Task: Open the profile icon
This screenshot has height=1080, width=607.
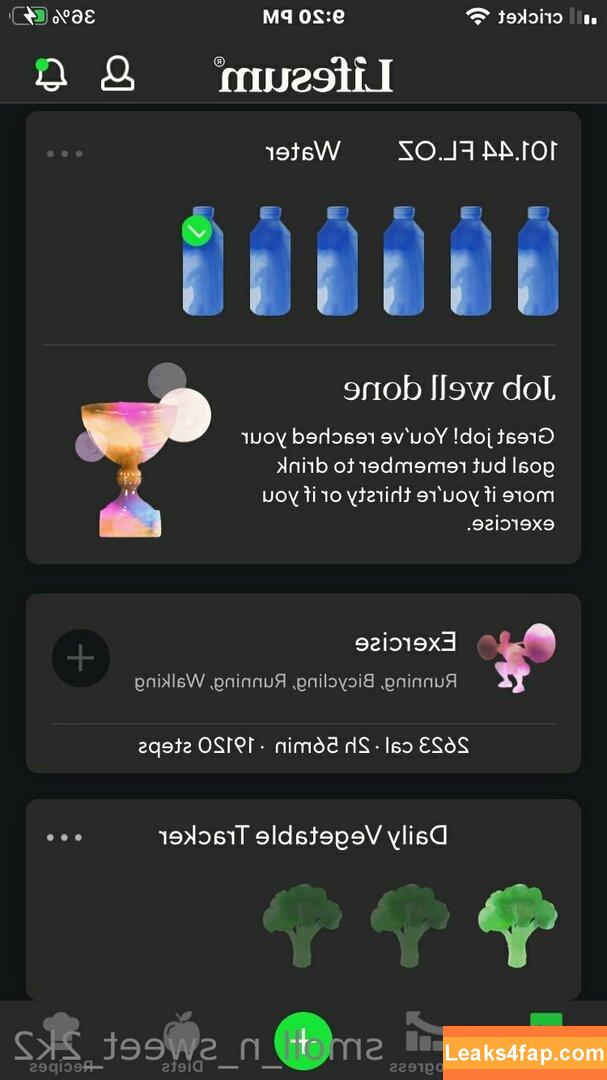Action: point(118,74)
